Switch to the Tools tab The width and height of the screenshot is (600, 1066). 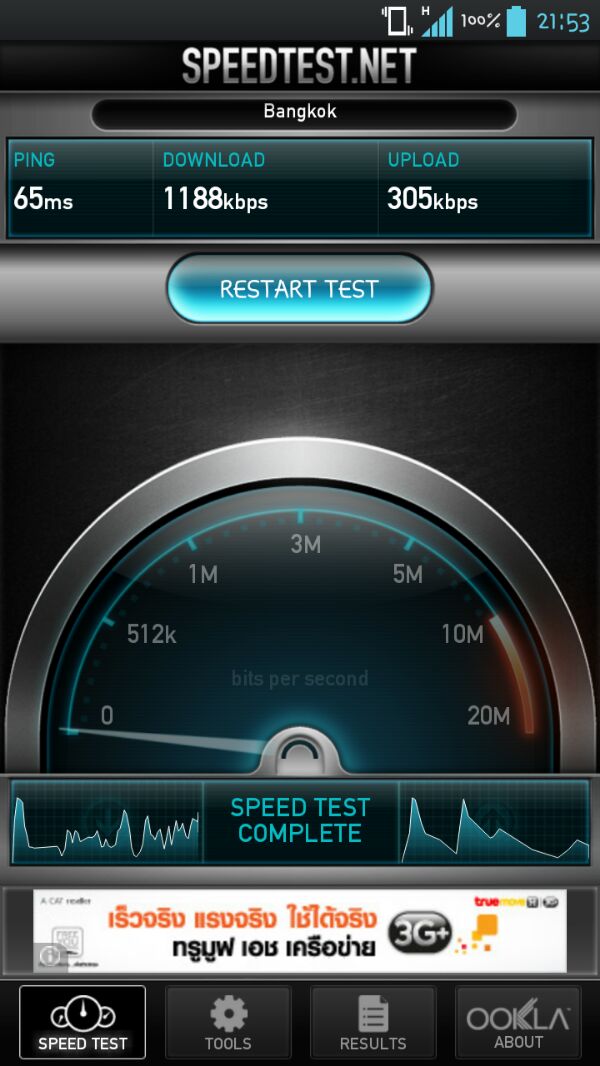pyautogui.click(x=228, y=1022)
